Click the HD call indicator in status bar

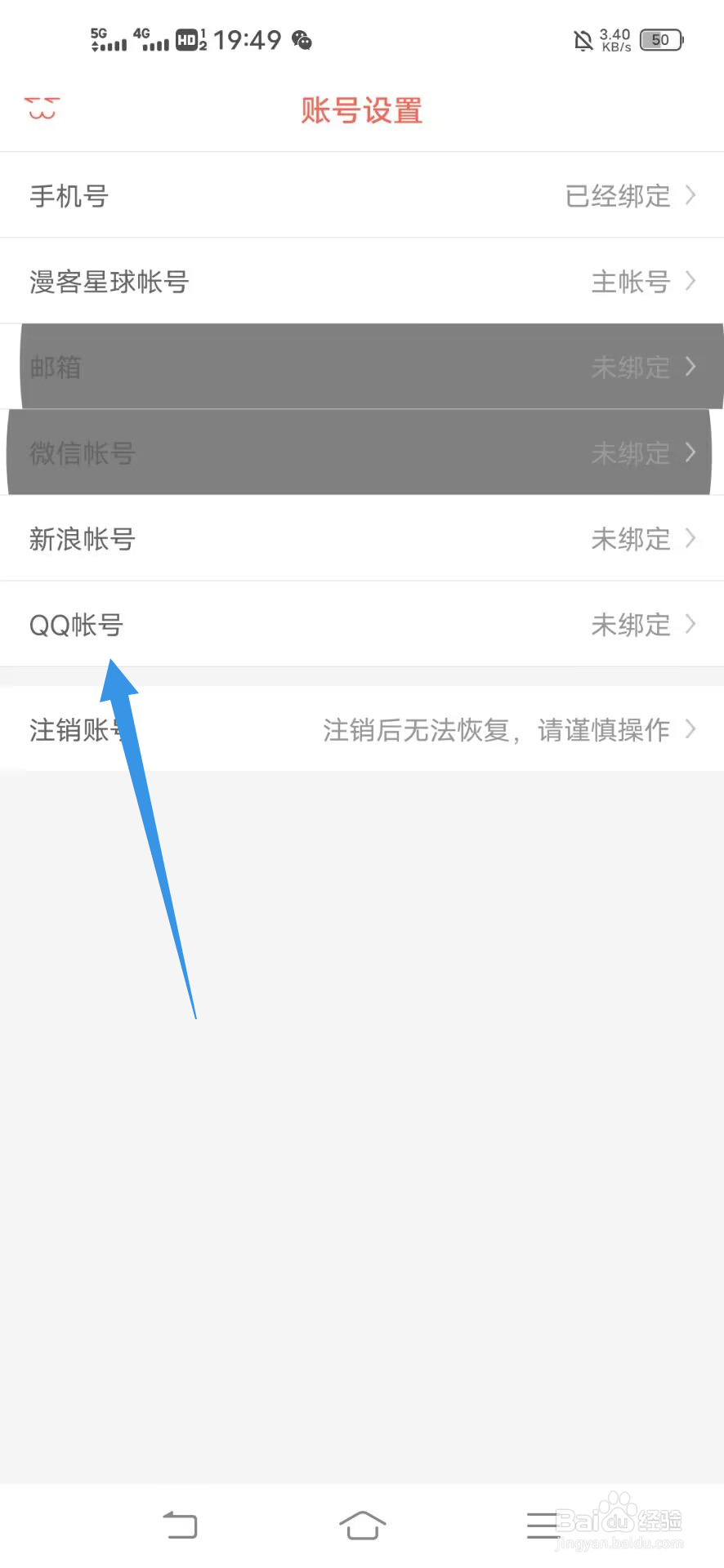186,38
